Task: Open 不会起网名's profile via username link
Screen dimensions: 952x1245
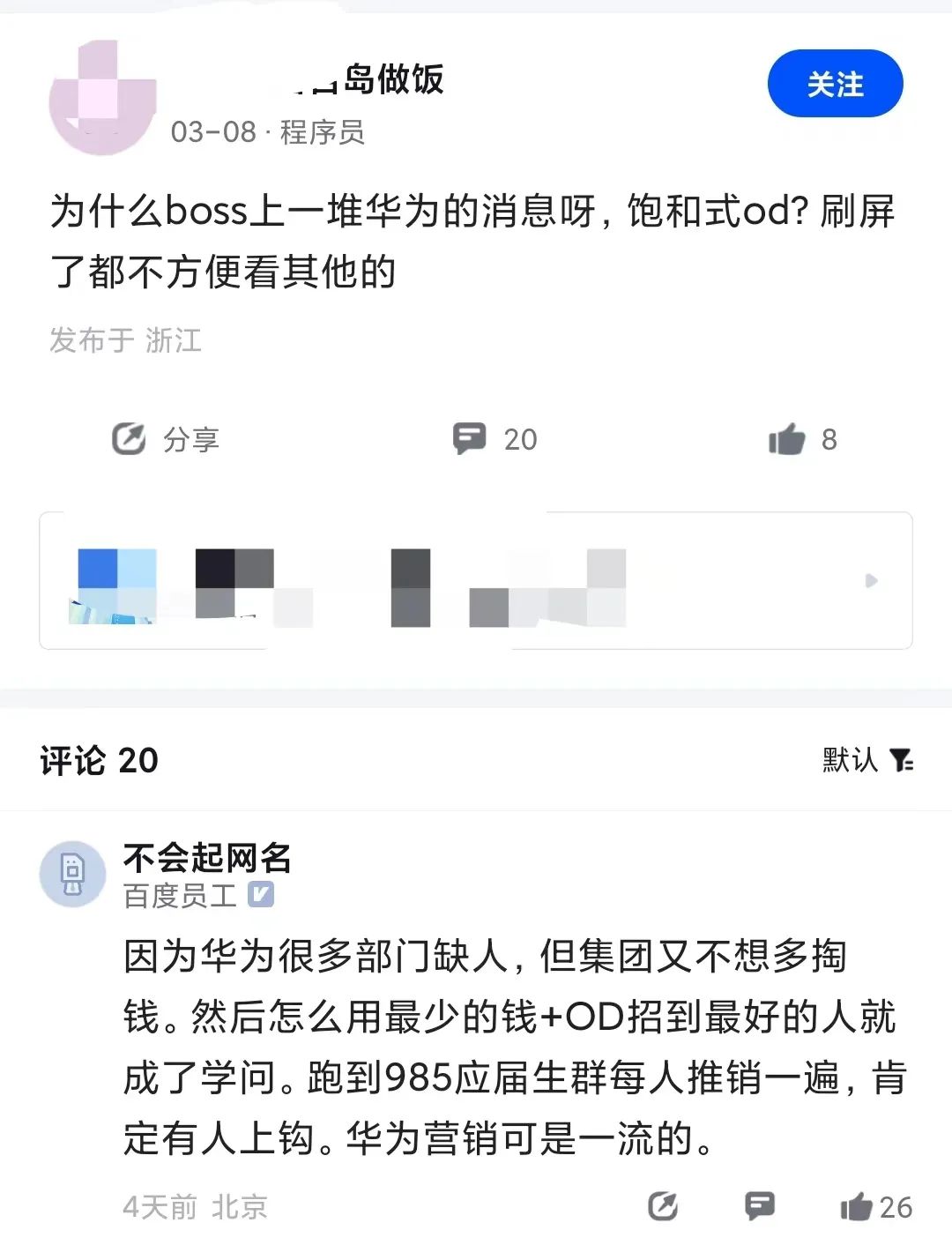Action: coord(206,857)
